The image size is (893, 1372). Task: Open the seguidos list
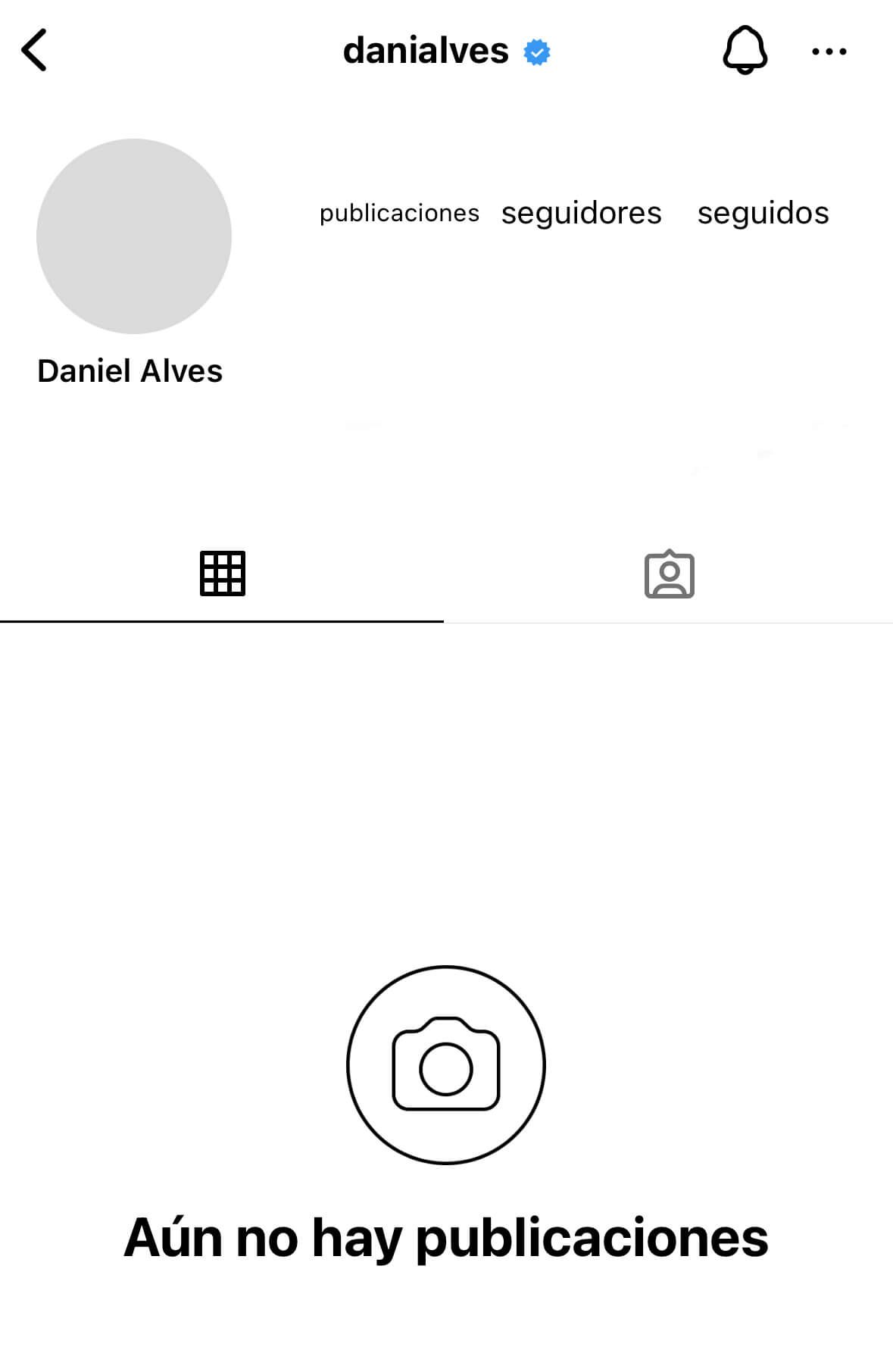[763, 213]
